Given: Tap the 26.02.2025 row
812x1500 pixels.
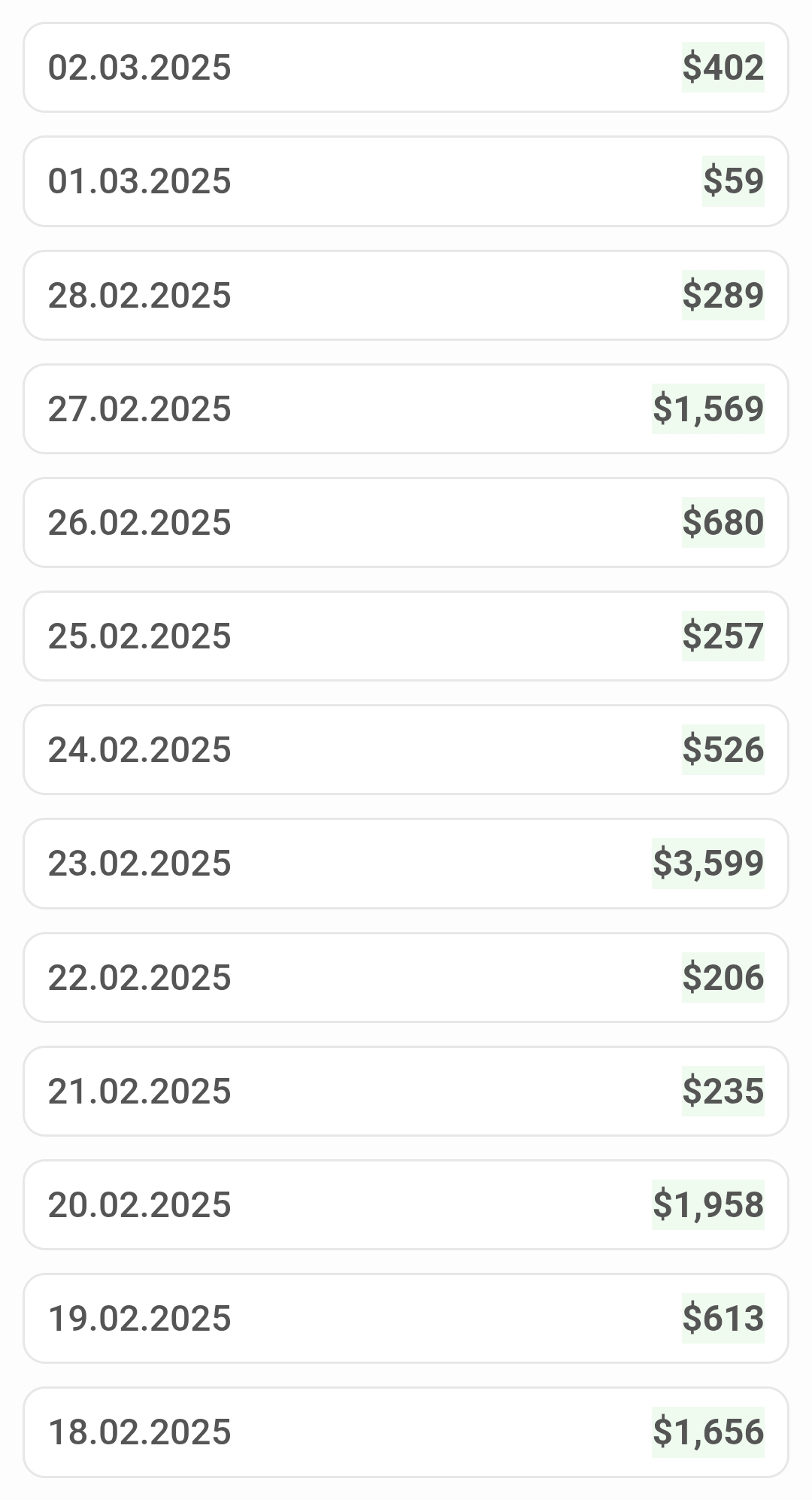Looking at the screenshot, I should [x=406, y=522].
